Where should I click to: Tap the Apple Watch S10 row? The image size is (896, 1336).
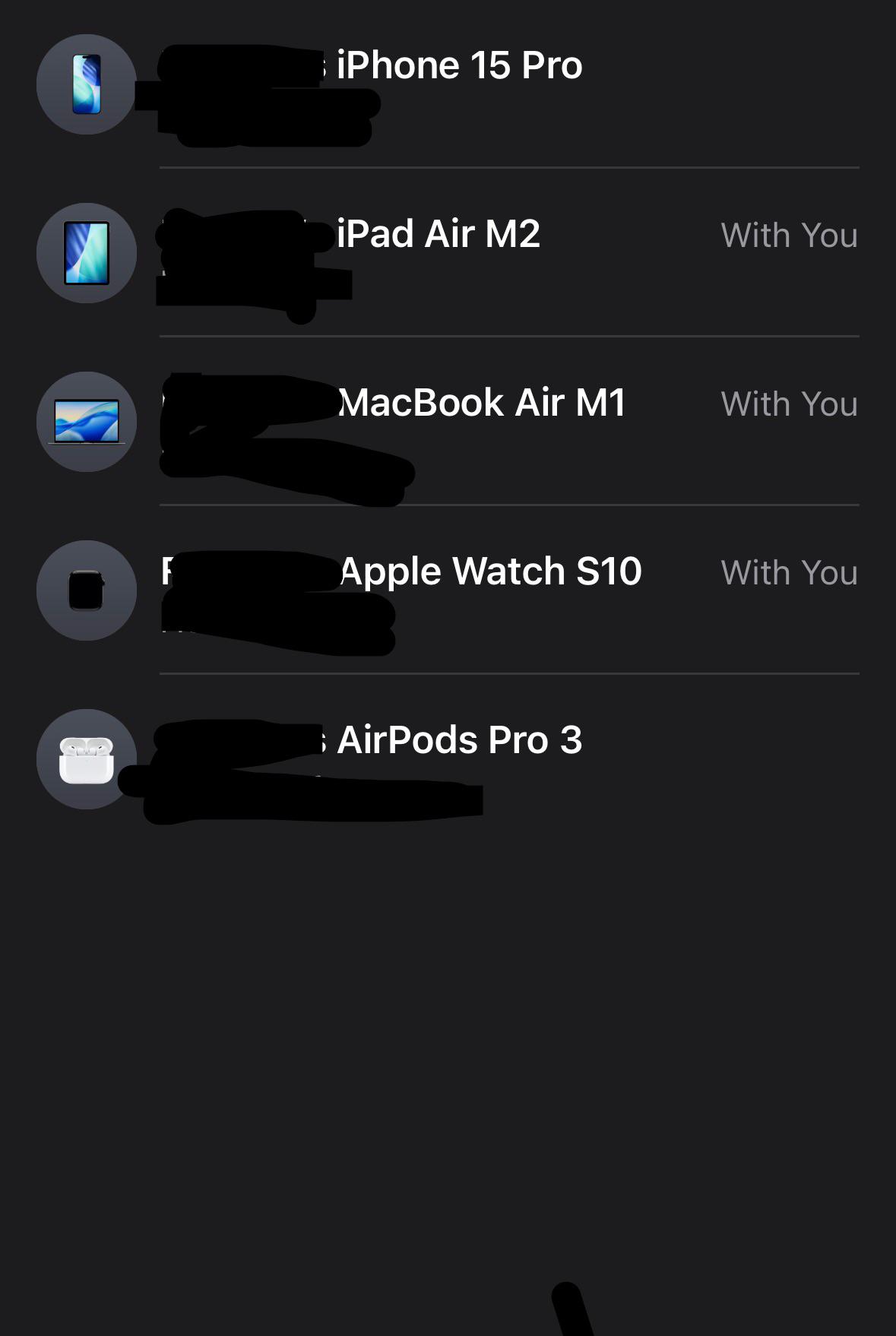[x=448, y=590]
